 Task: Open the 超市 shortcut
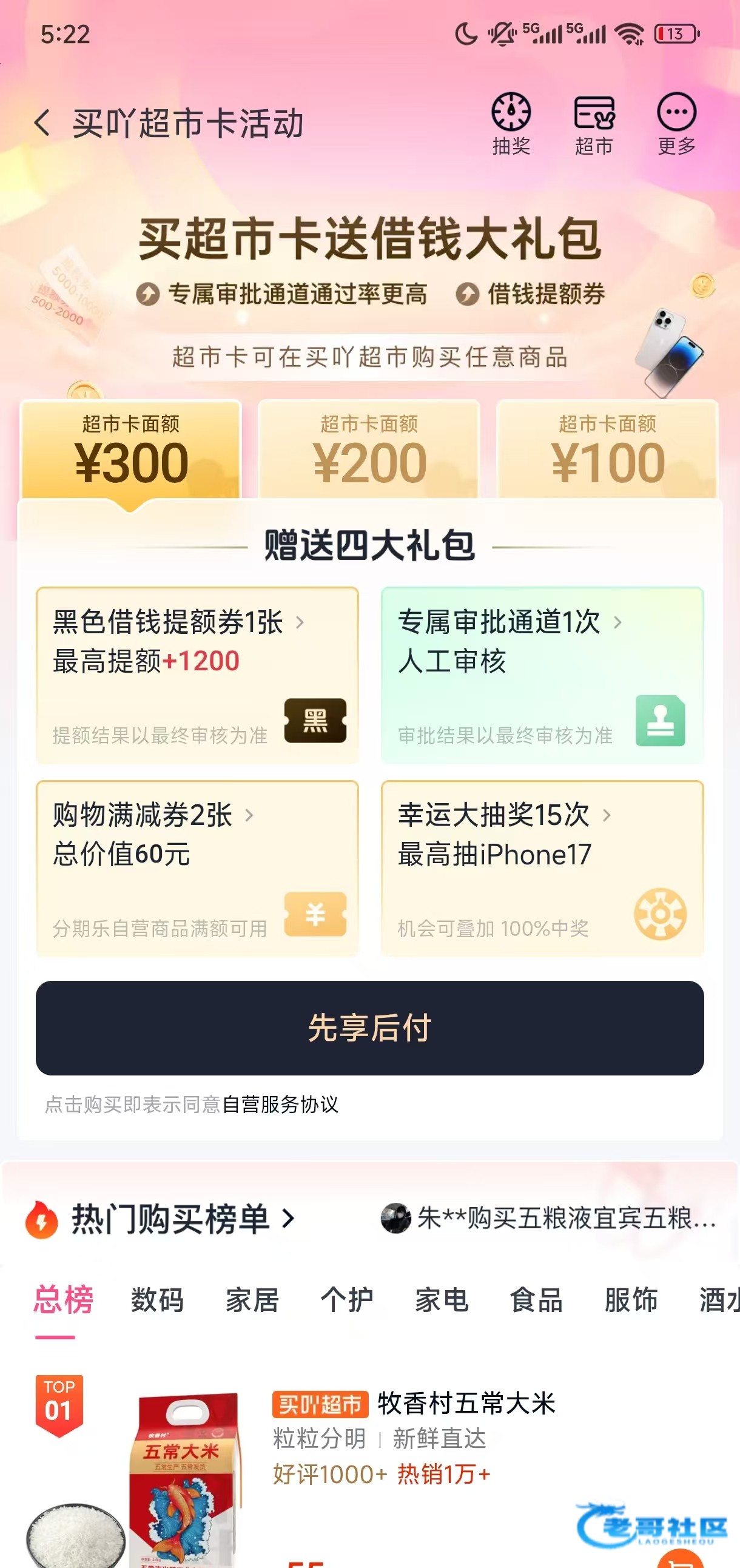(x=593, y=124)
